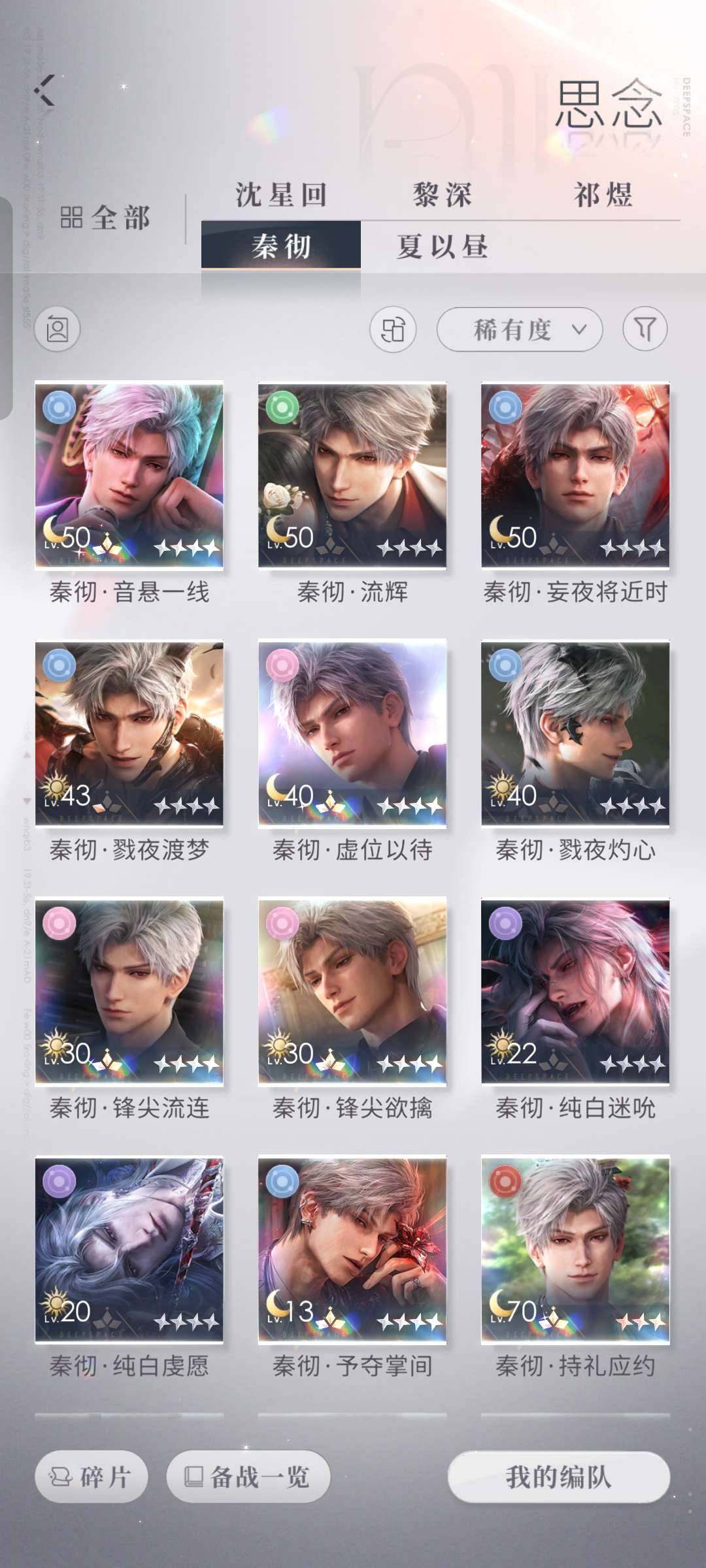The image size is (706, 1568).
Task: Open the 秦彻·虚位以待 card
Action: click(352, 734)
